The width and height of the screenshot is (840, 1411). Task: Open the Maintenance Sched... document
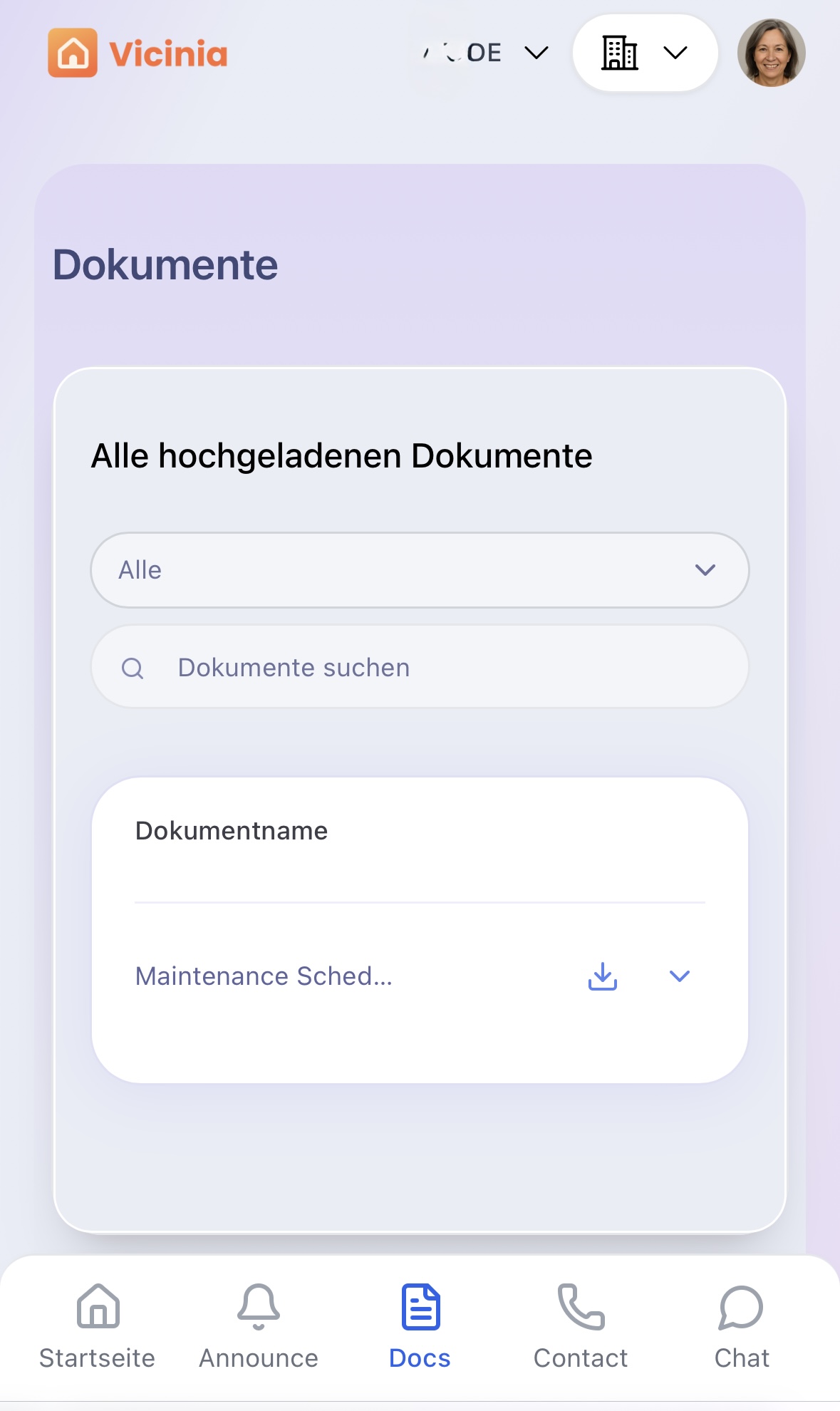pyautogui.click(x=264, y=976)
